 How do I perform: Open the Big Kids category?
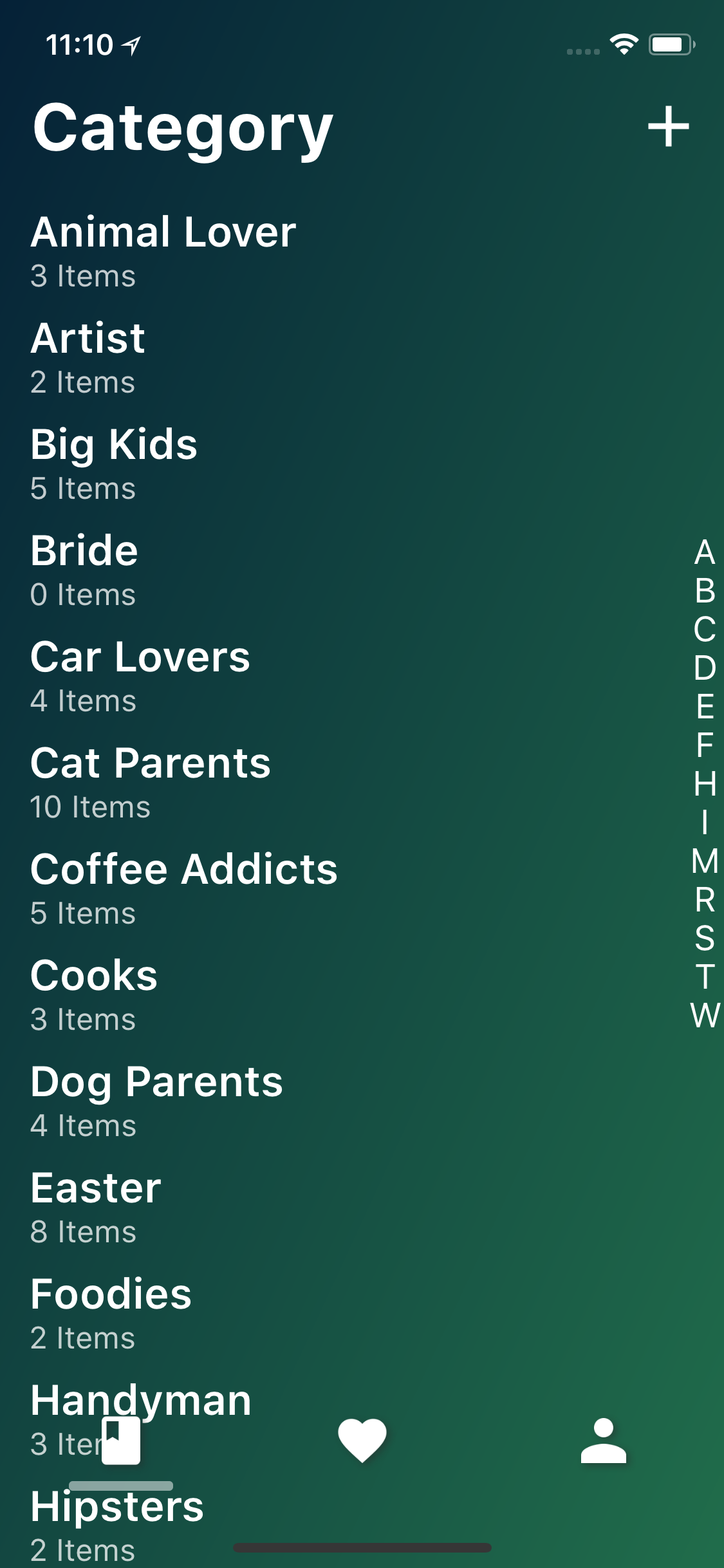(114, 462)
